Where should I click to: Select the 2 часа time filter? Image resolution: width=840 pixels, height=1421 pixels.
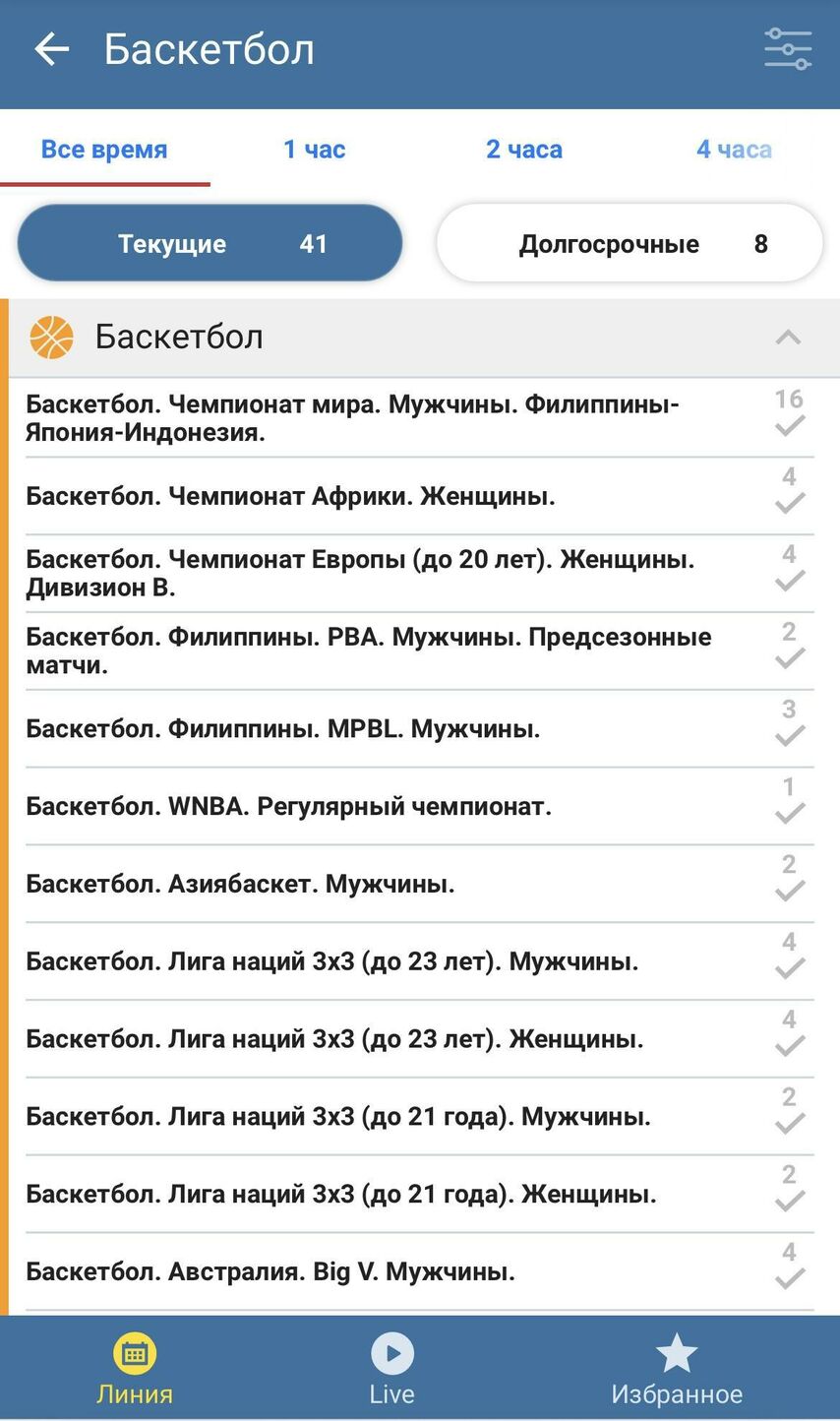pyautogui.click(x=524, y=150)
